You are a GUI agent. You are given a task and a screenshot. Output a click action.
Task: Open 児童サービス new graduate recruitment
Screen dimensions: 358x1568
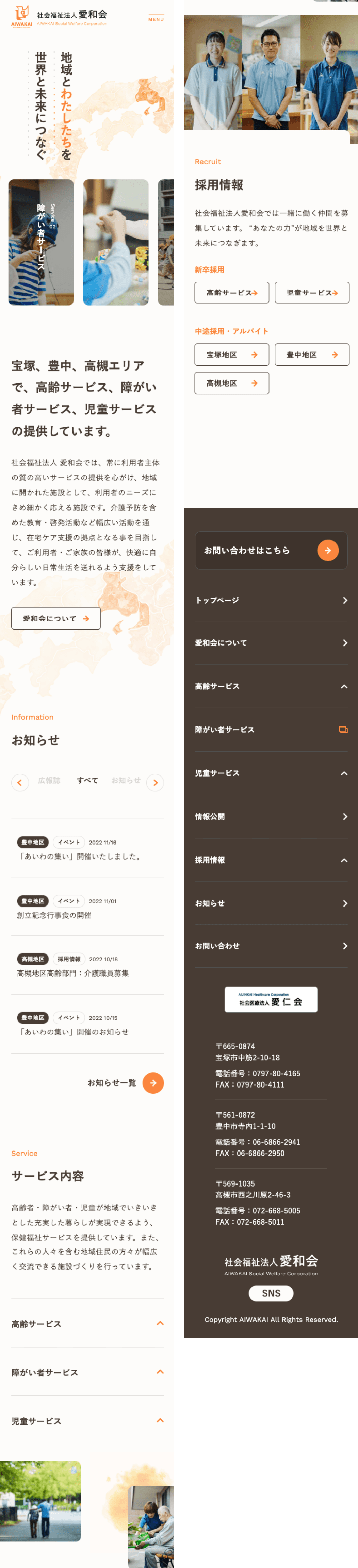pyautogui.click(x=312, y=293)
